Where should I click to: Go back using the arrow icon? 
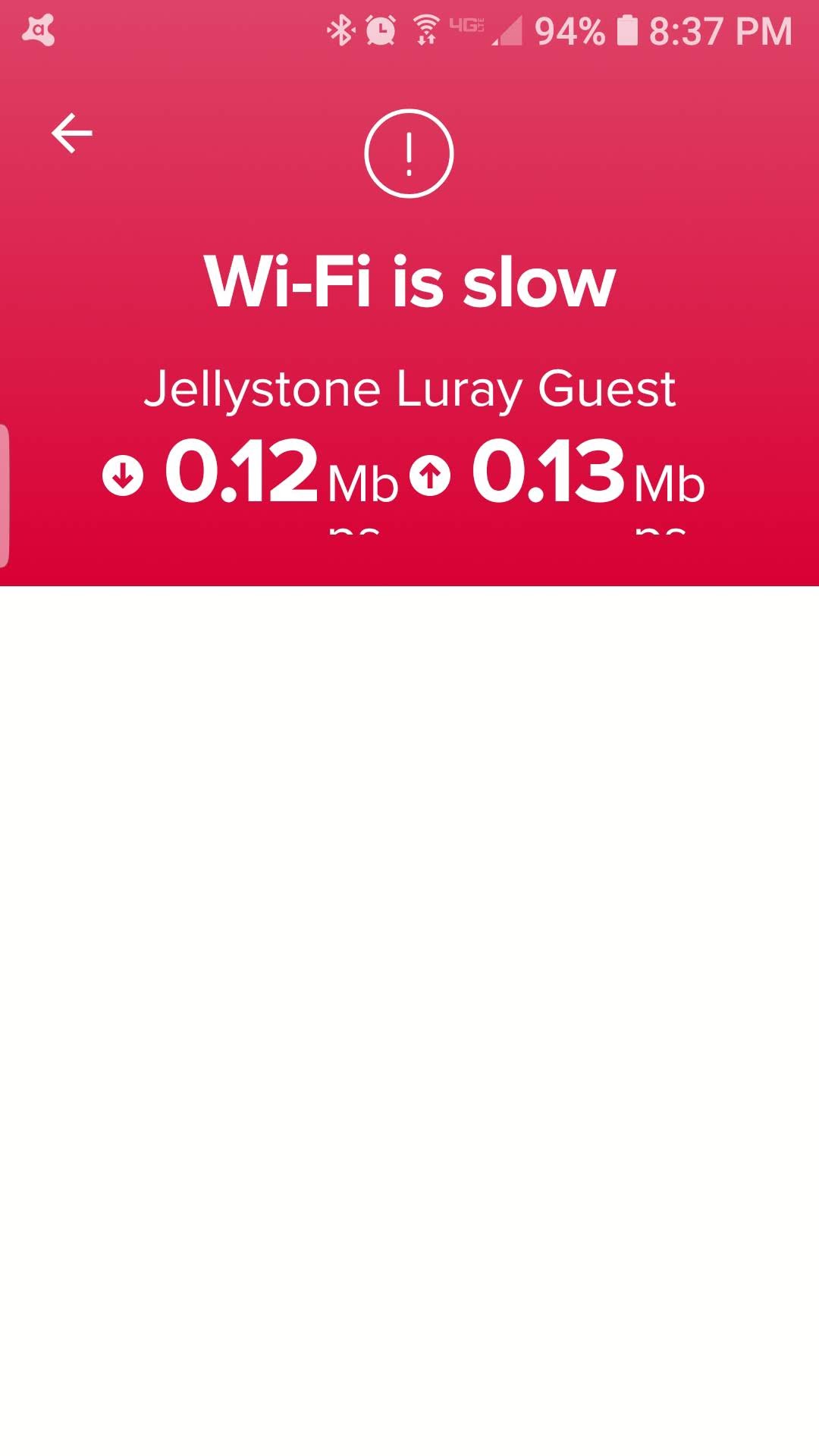click(x=72, y=133)
